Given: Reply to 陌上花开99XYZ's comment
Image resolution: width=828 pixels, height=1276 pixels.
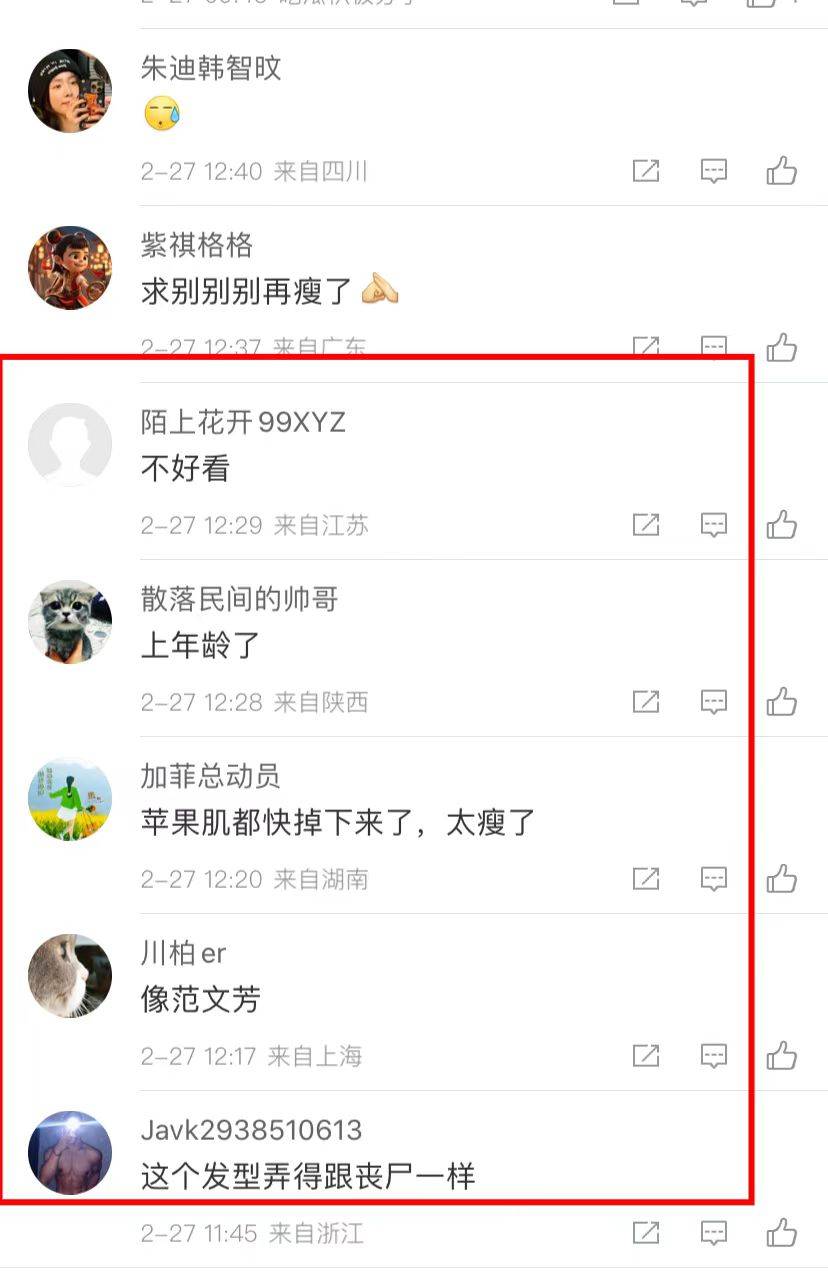Looking at the screenshot, I should tap(713, 525).
